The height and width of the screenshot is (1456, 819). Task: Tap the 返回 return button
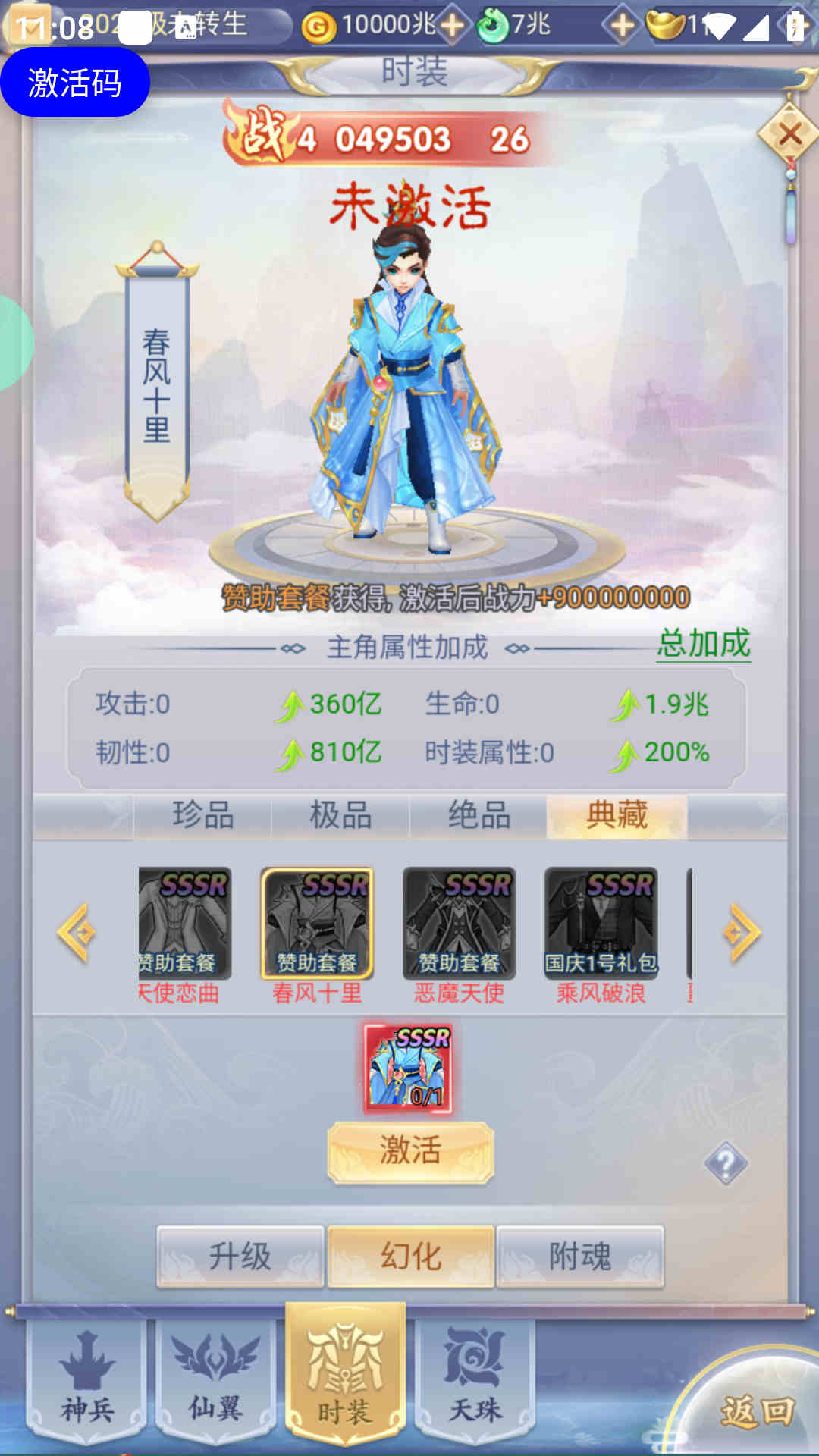click(756, 1412)
